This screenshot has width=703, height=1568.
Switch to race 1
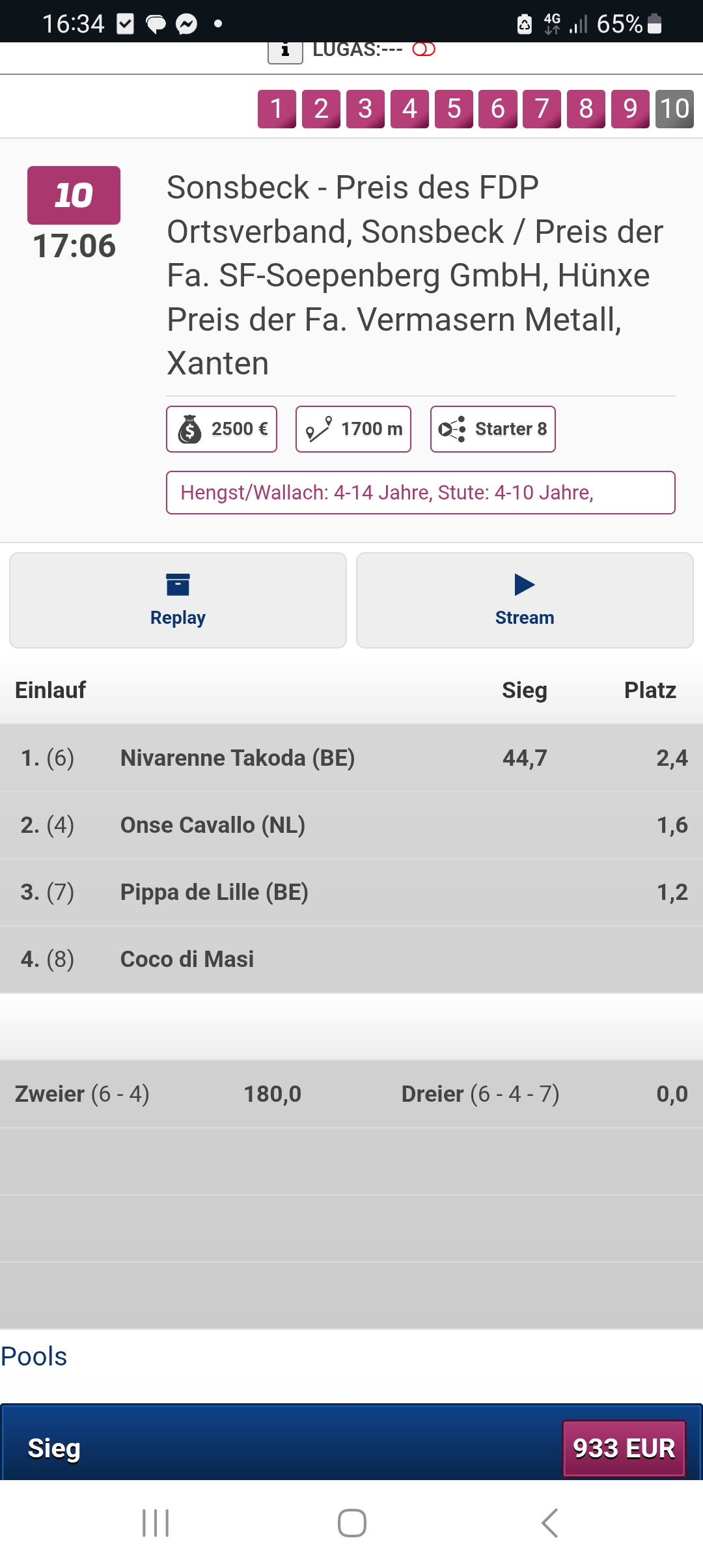[x=277, y=109]
